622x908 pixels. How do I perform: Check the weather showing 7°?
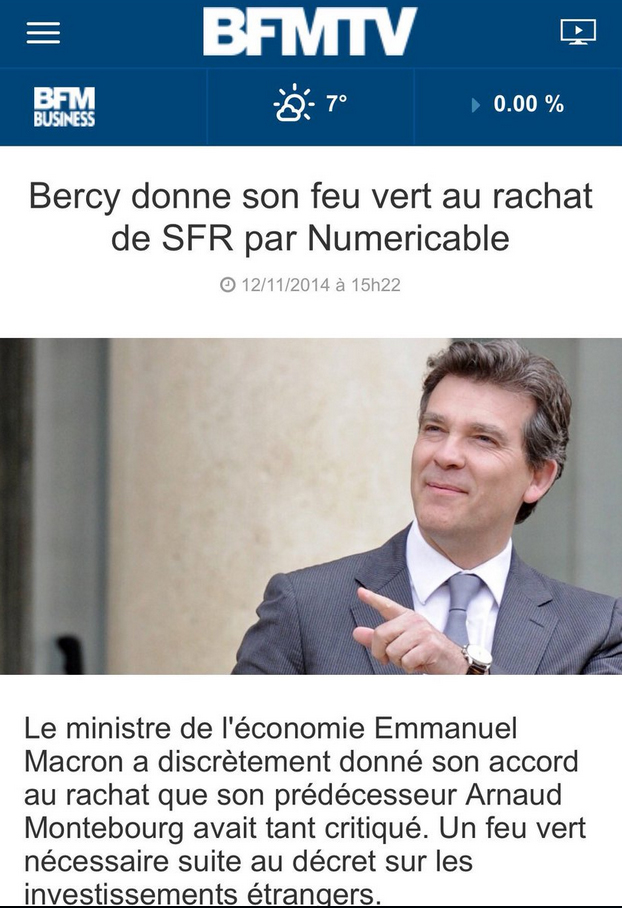(x=310, y=104)
